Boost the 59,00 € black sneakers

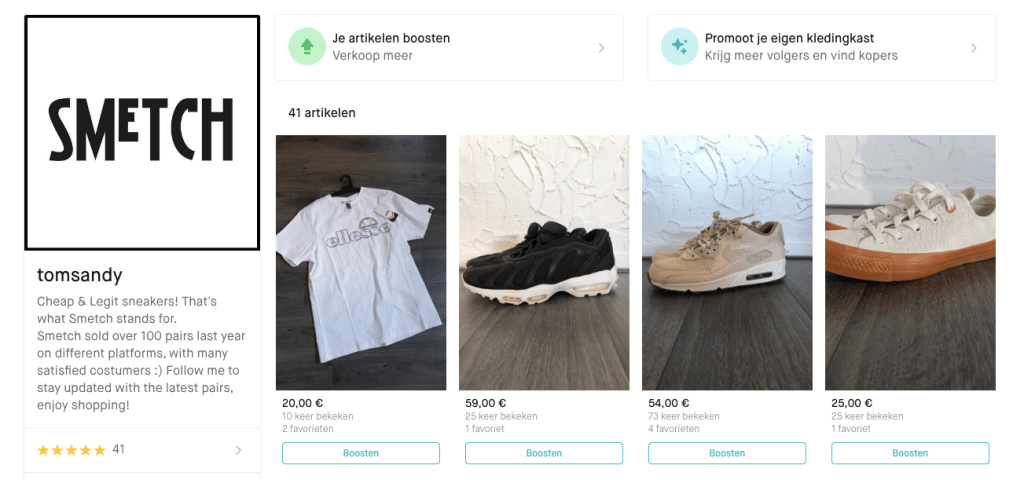[544, 453]
